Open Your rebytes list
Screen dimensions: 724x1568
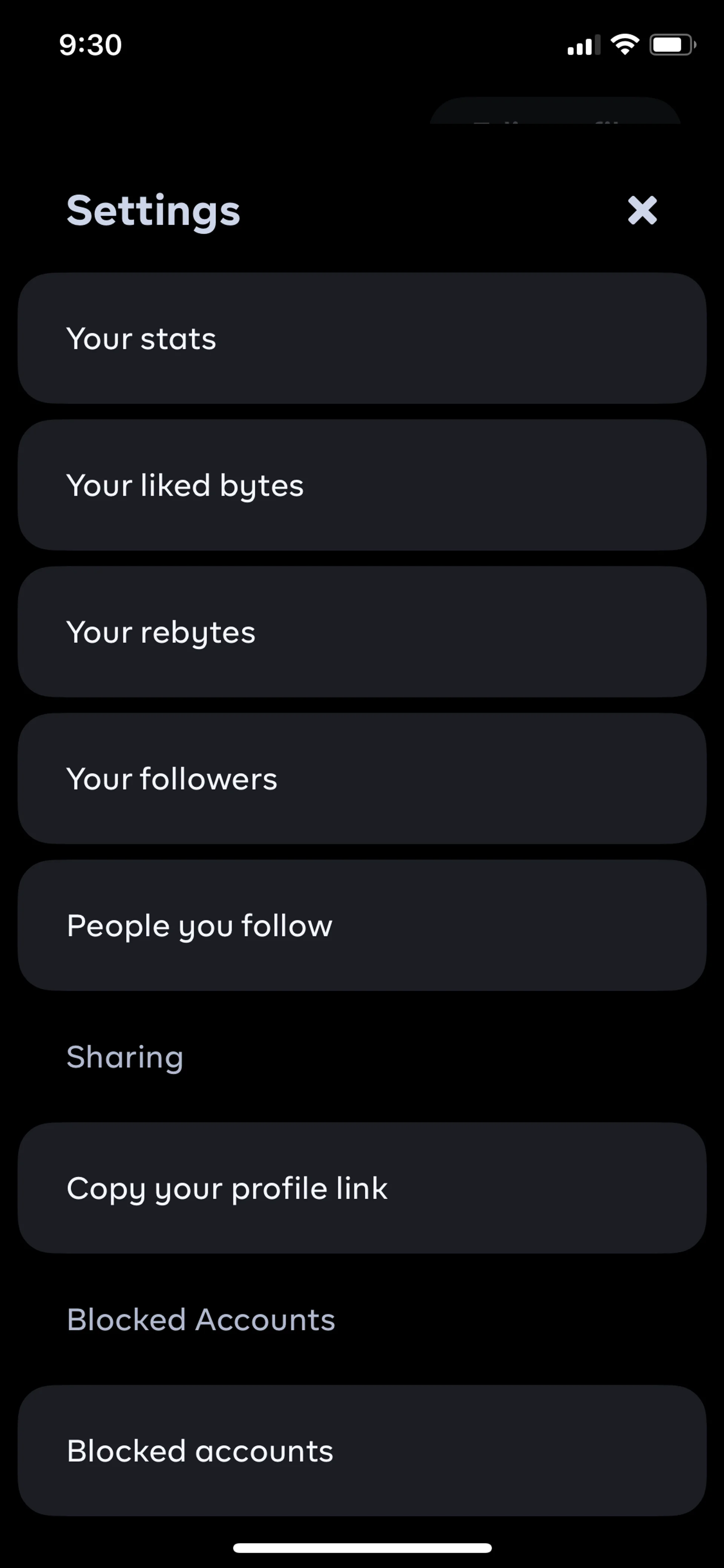coord(362,632)
